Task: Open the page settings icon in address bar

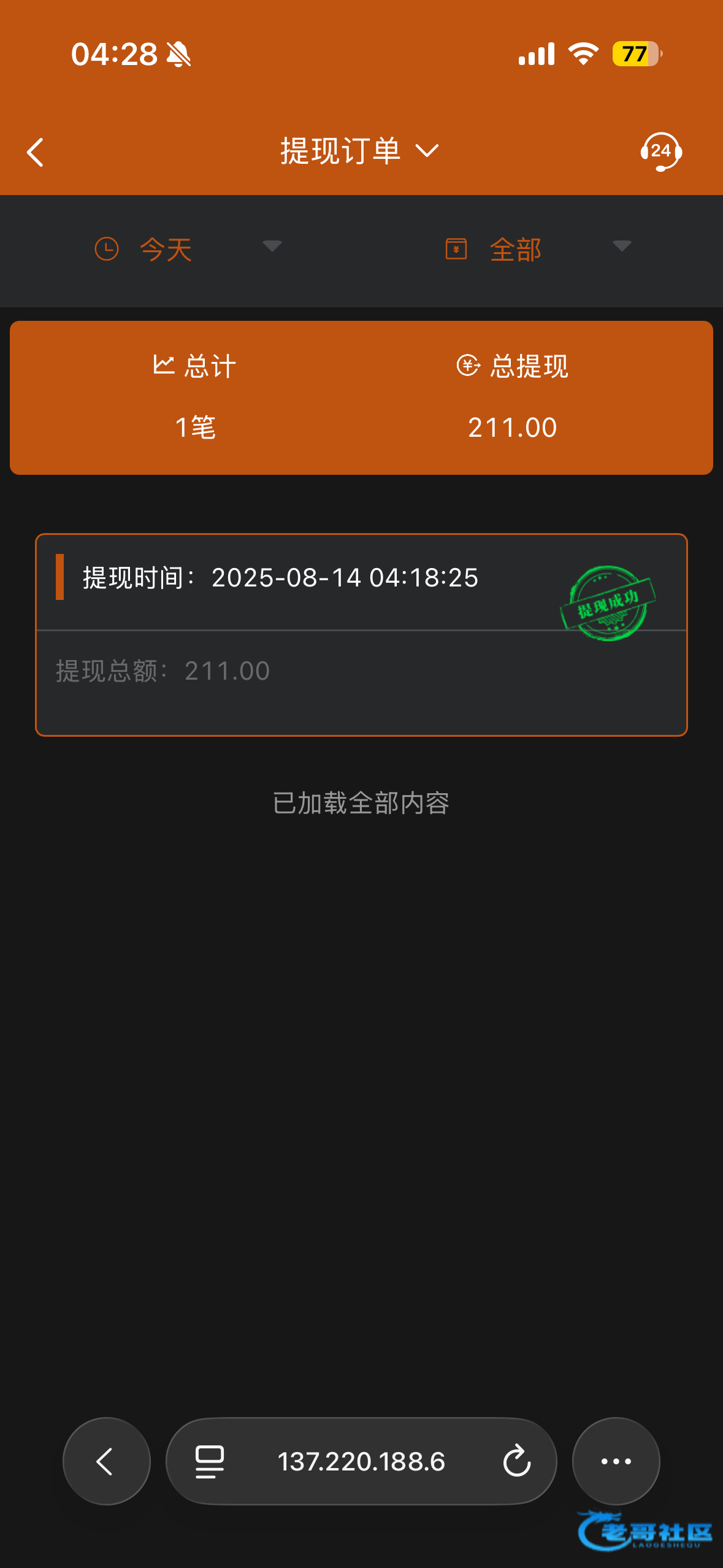Action: point(210,1461)
